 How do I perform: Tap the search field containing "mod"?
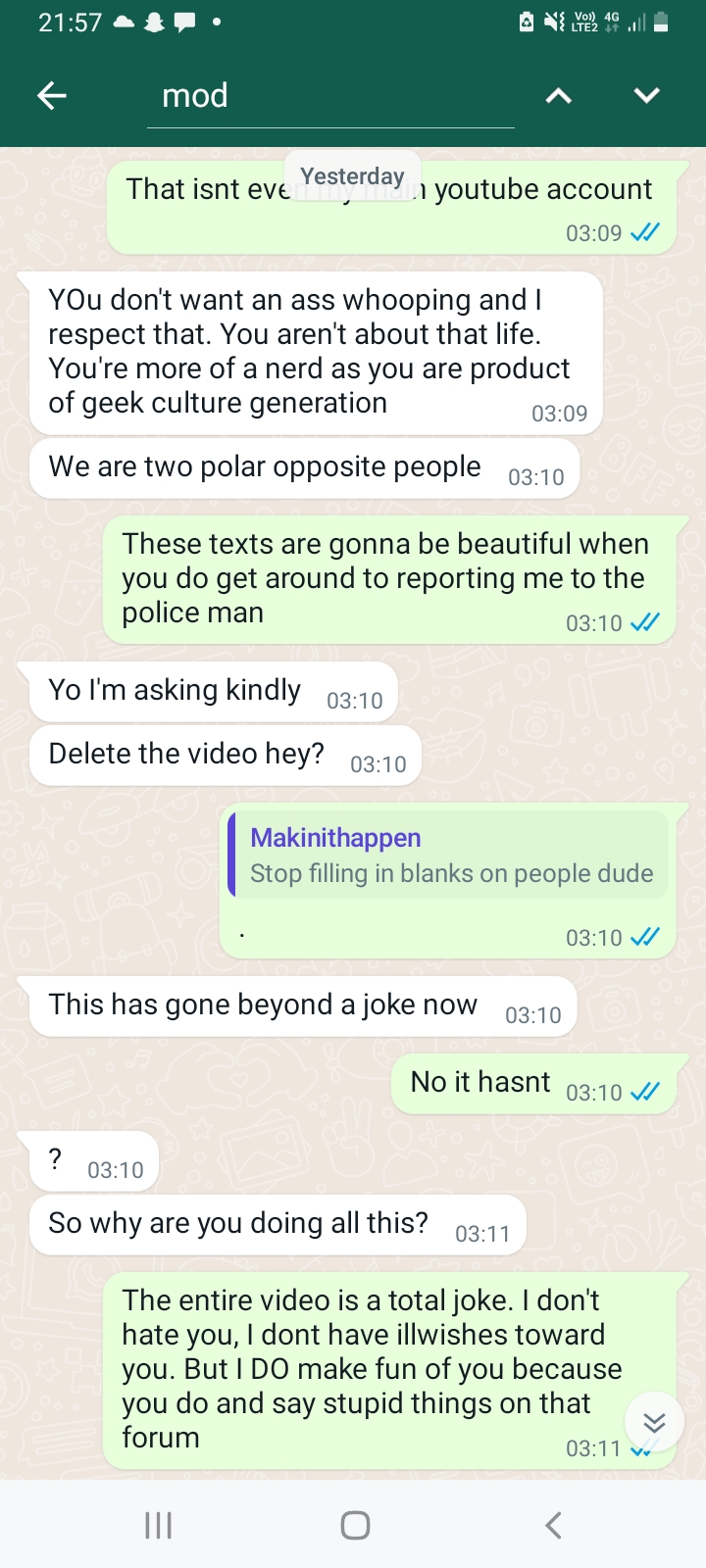click(x=330, y=96)
